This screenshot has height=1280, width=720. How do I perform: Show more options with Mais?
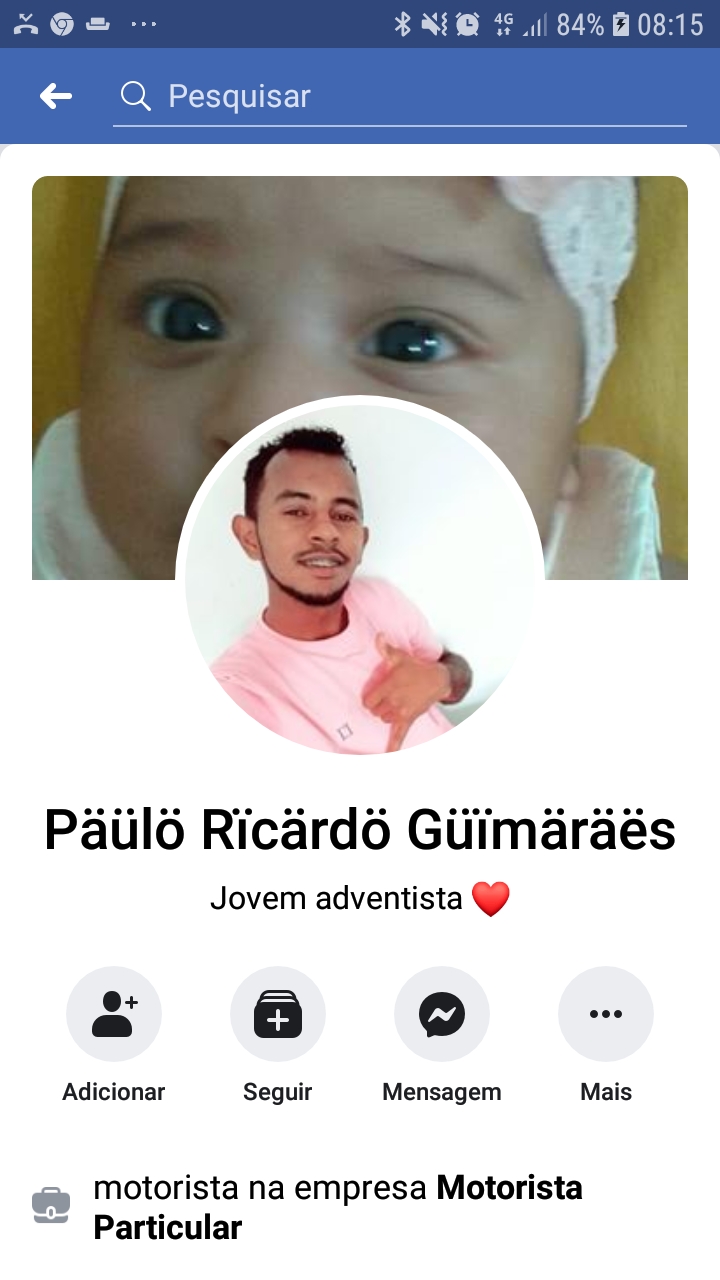click(x=606, y=1014)
